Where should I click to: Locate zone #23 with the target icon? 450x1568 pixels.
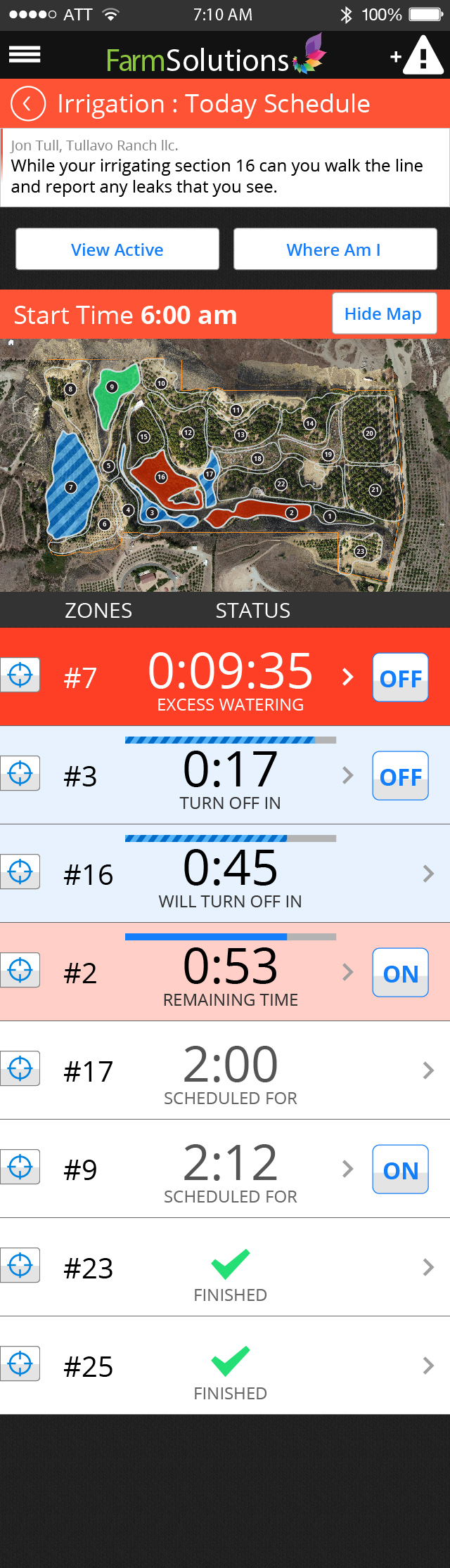click(20, 1266)
